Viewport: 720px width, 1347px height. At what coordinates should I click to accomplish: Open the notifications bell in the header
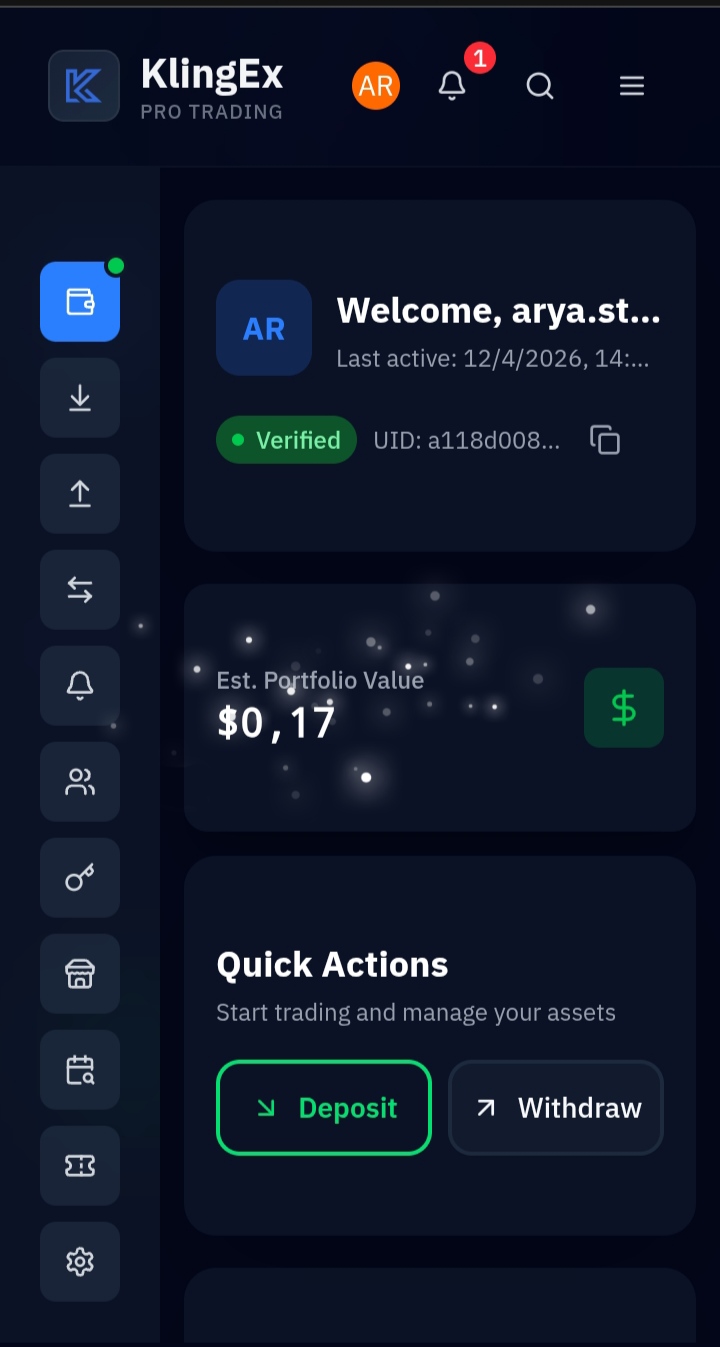click(452, 86)
